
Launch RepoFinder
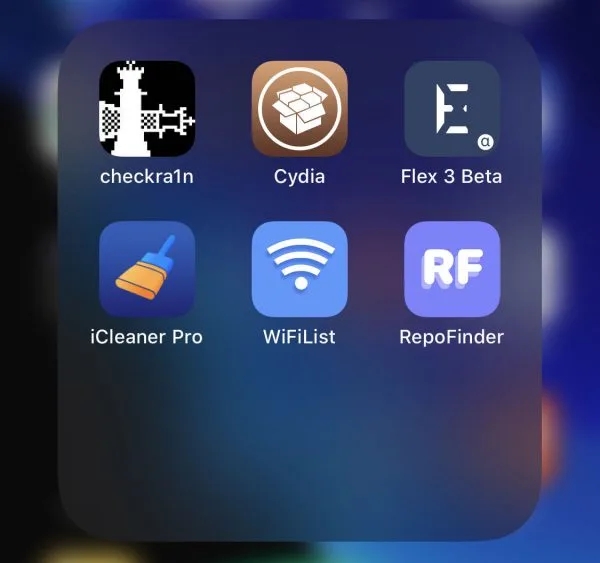(x=451, y=268)
